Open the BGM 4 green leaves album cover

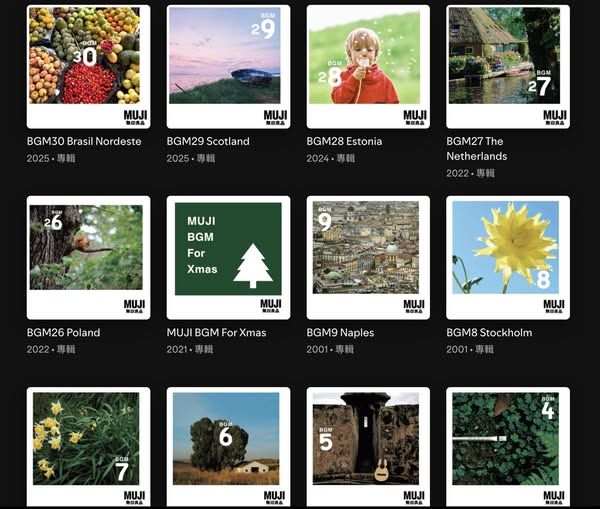tap(507, 445)
